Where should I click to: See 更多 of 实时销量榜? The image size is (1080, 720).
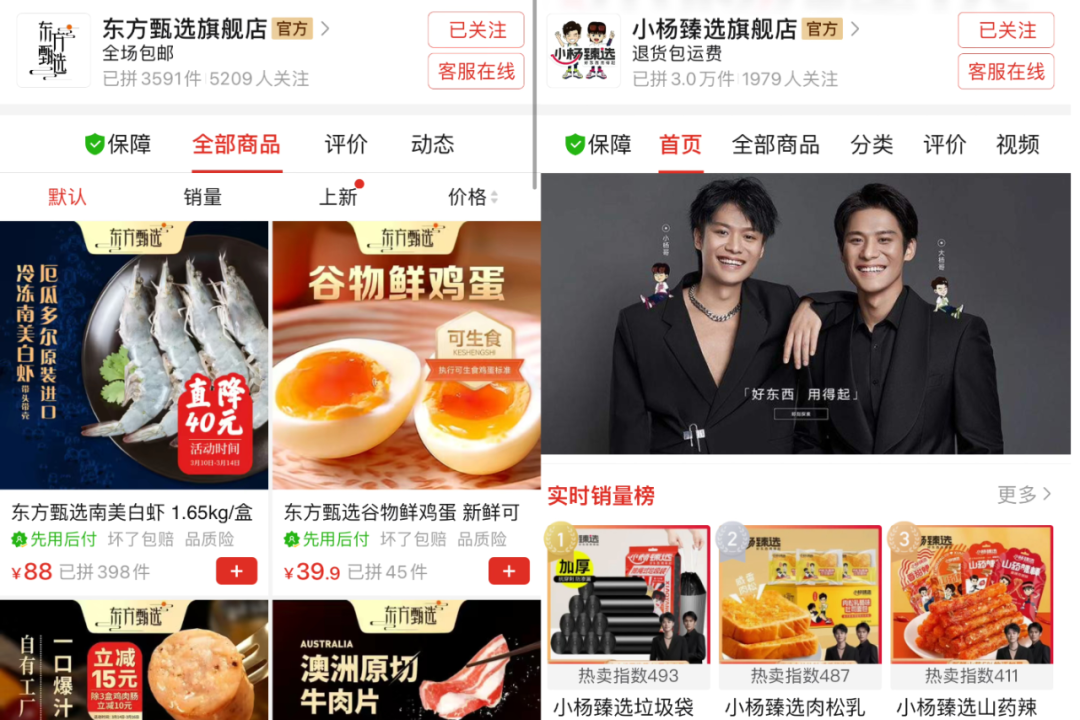point(1024,494)
